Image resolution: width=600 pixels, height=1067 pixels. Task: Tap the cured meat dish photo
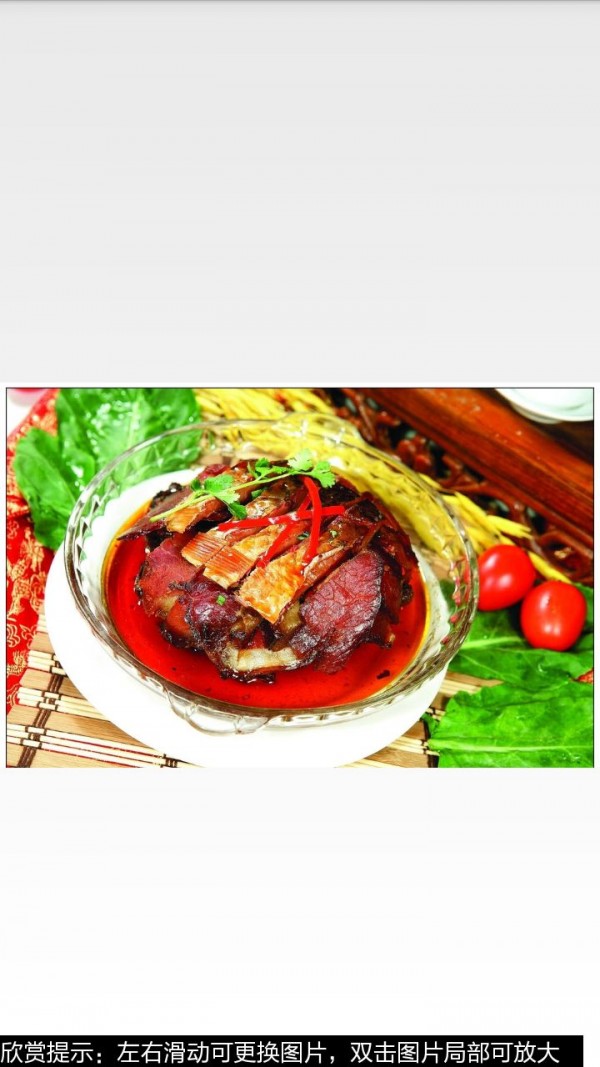point(300,577)
